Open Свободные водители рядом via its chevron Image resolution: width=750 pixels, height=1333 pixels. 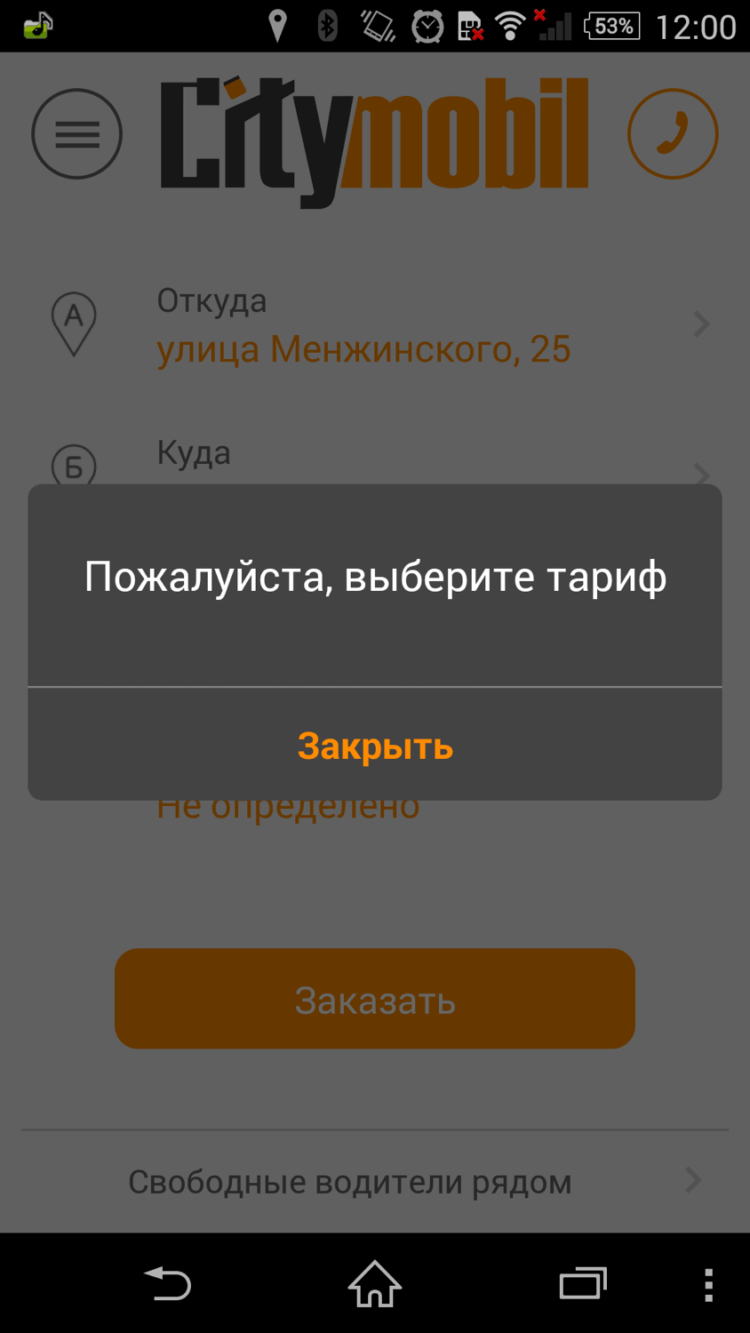[x=693, y=1181]
